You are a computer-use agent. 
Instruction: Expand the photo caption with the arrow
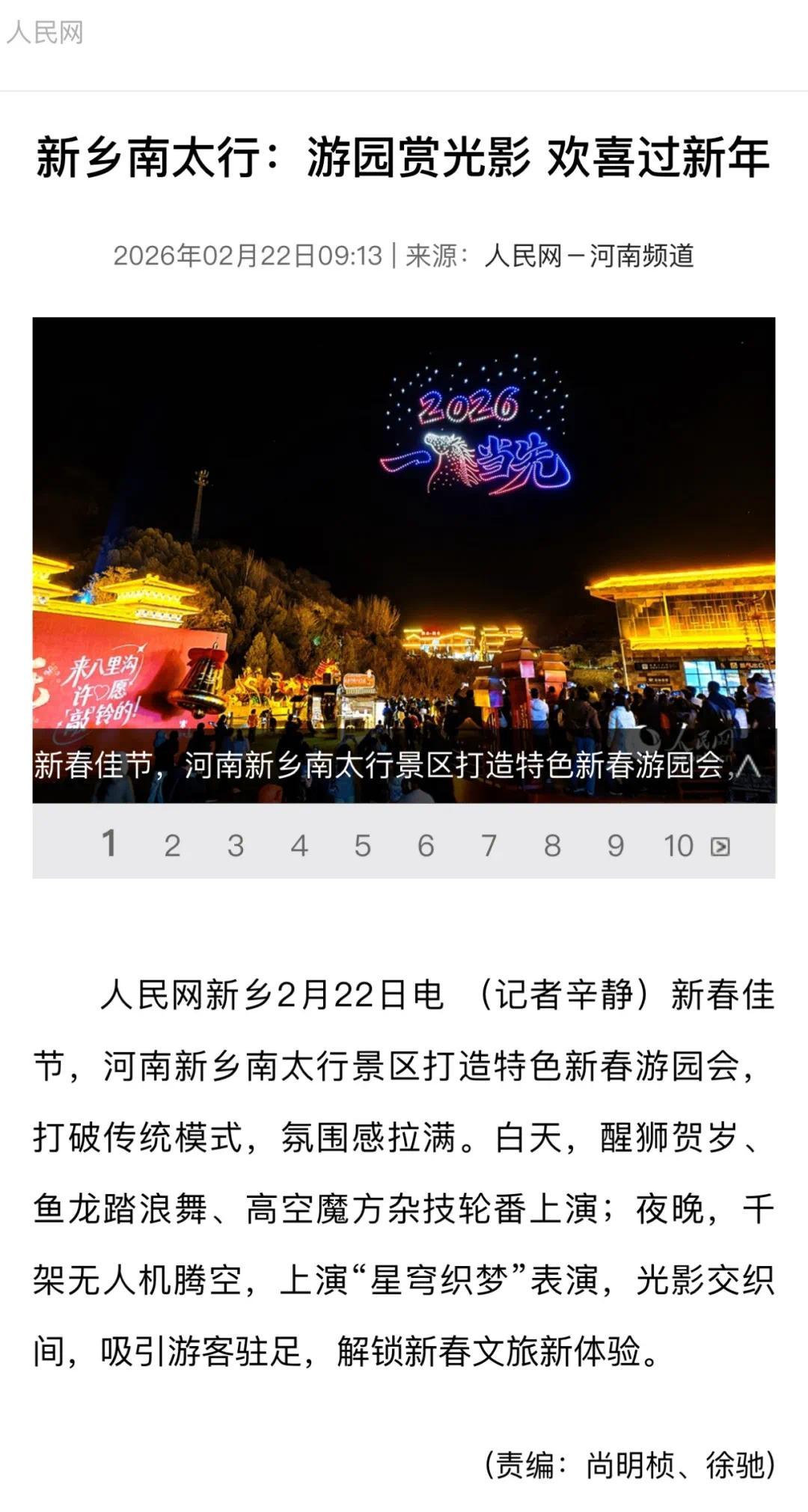(x=749, y=766)
